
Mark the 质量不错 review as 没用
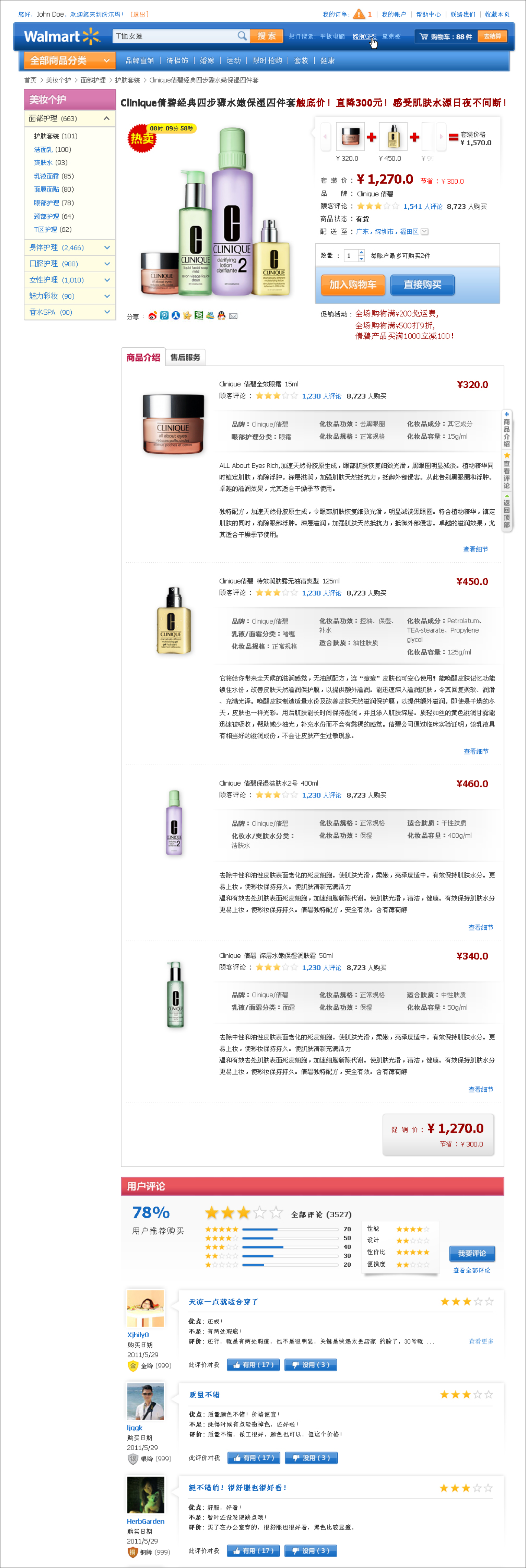coord(311,1458)
